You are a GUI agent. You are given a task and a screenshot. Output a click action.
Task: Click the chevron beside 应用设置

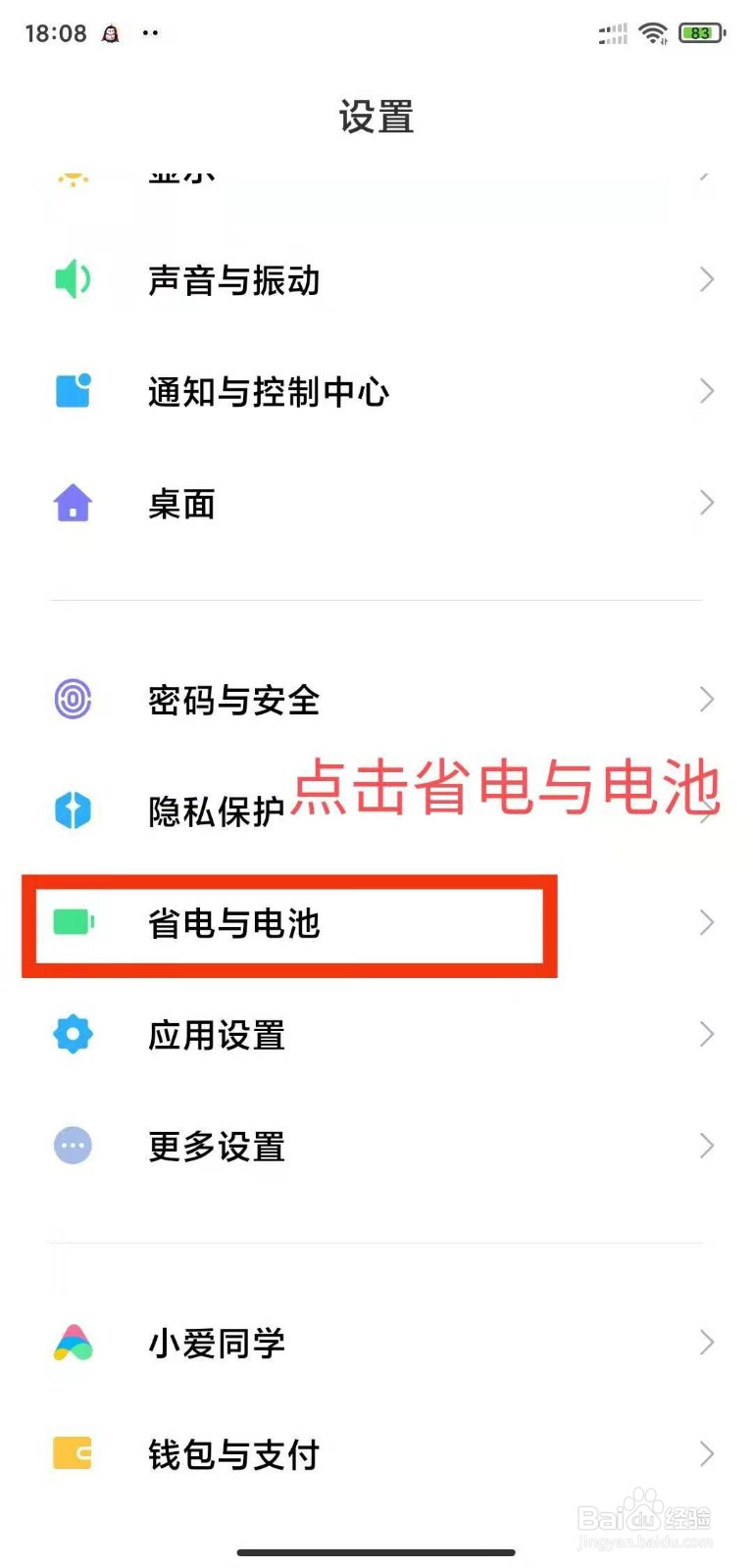point(707,1034)
